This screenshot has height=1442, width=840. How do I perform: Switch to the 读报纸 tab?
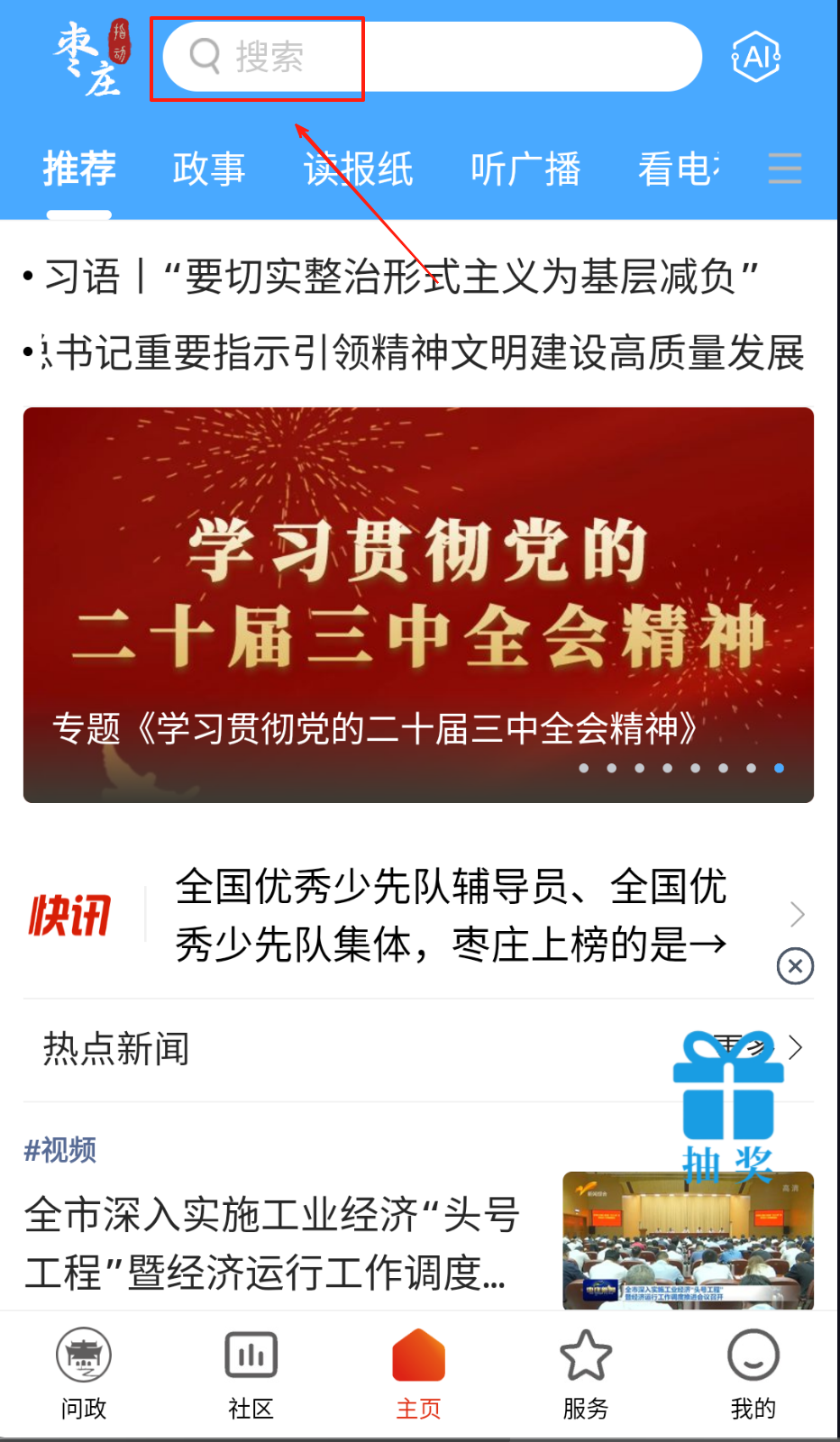pos(358,169)
